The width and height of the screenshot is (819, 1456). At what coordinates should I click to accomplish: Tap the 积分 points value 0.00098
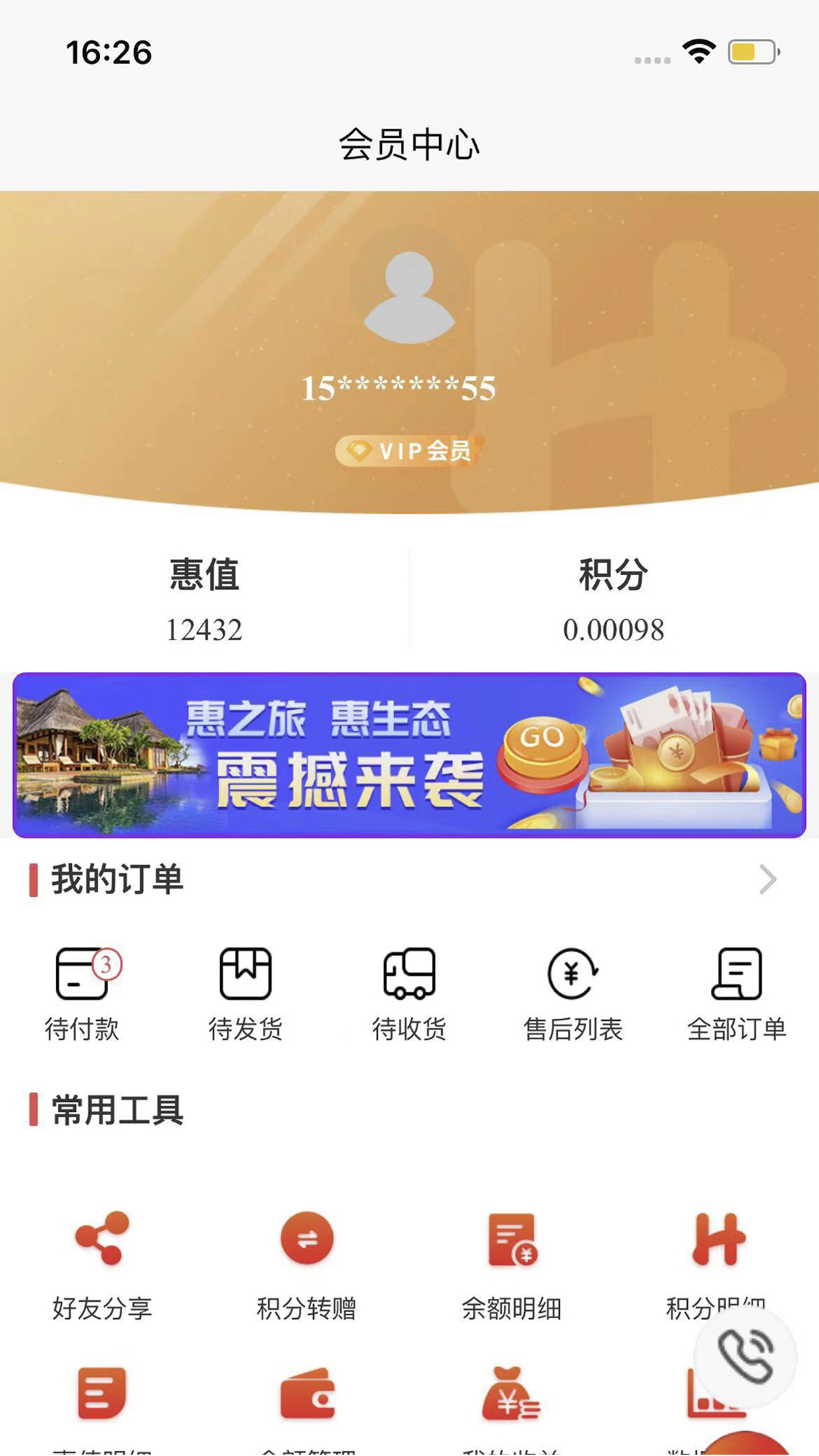click(615, 630)
